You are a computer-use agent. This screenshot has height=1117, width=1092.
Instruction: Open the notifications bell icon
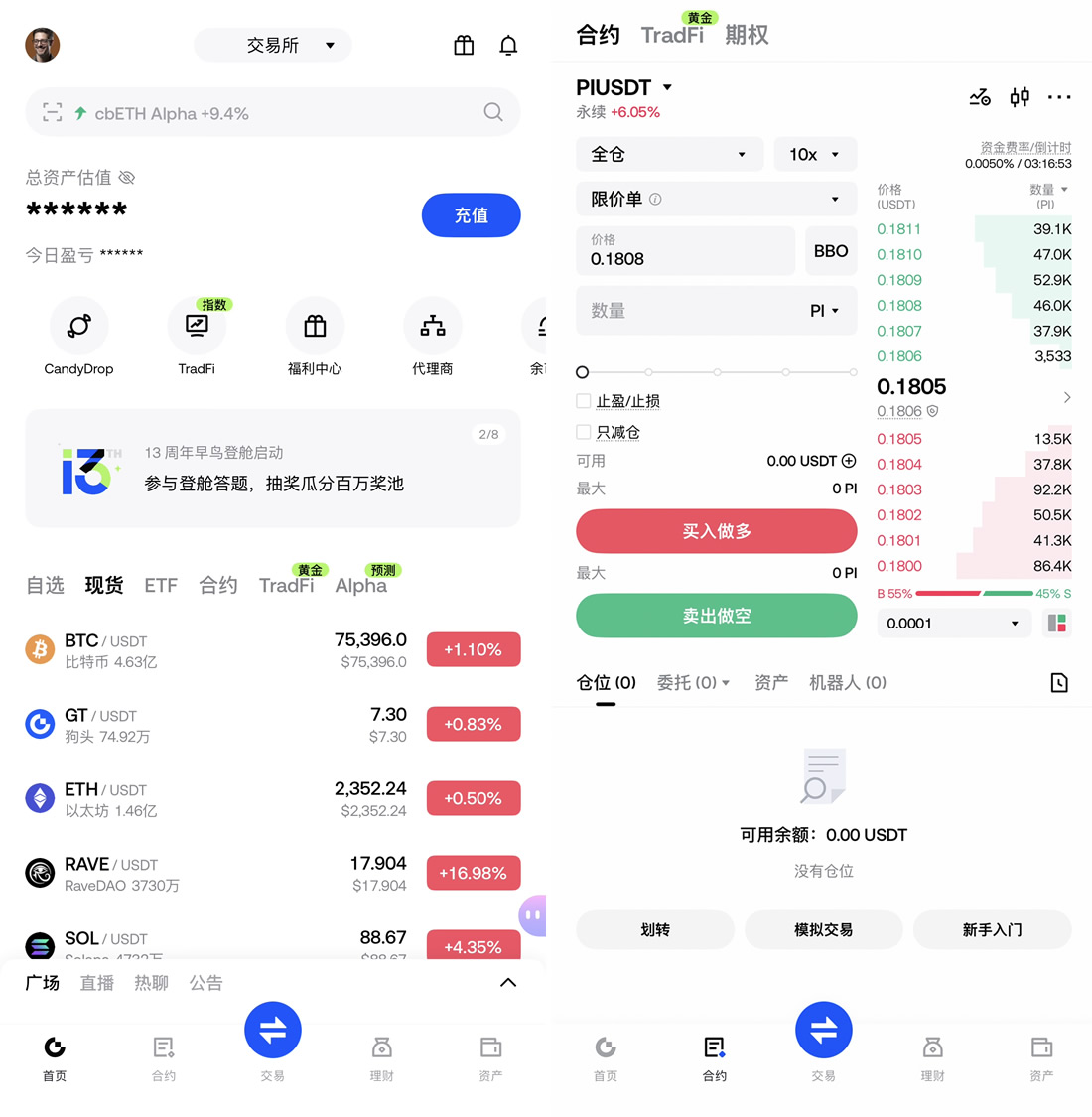(x=508, y=45)
